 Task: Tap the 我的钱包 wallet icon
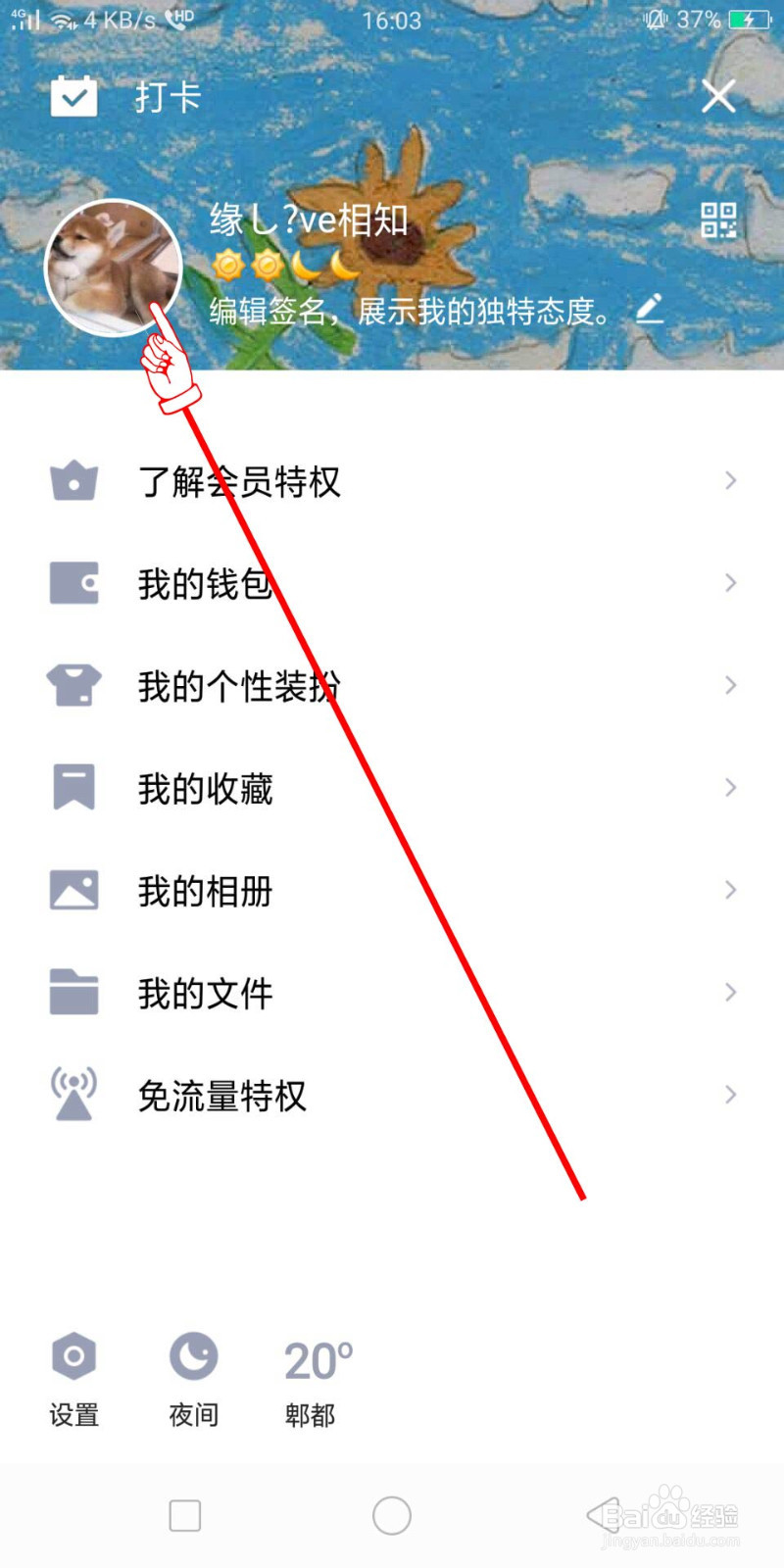tap(73, 583)
